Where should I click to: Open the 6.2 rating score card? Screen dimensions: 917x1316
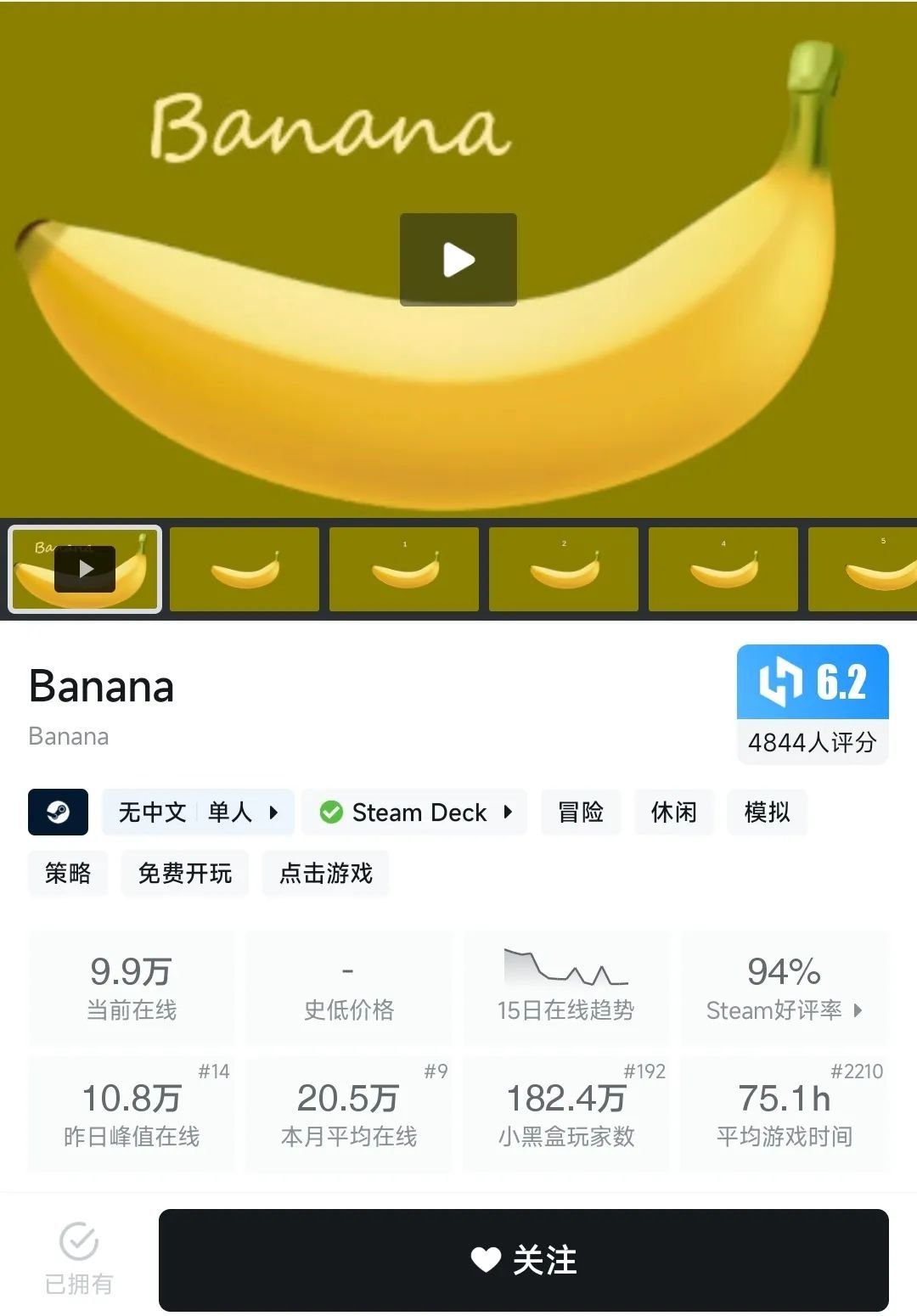pos(812,704)
